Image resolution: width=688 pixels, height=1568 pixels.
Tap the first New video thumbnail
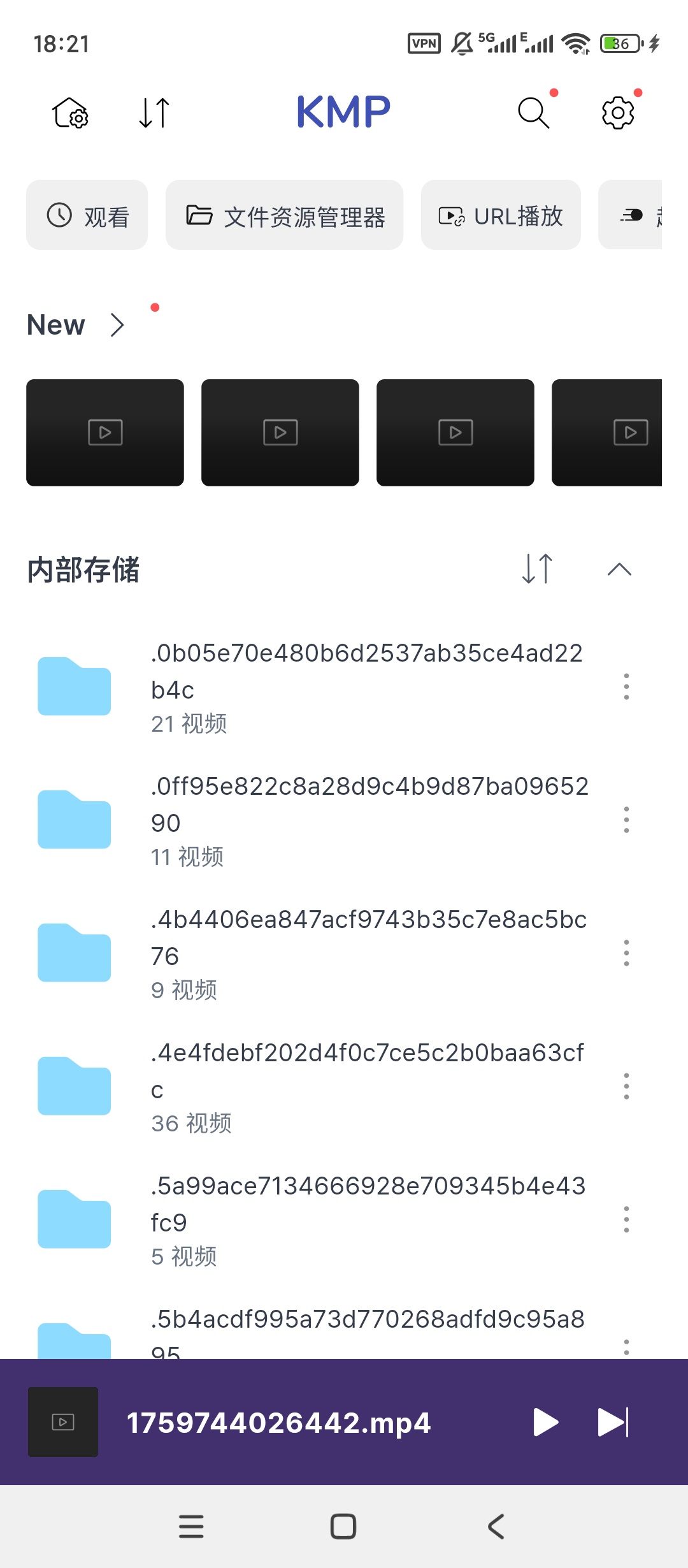coord(104,432)
